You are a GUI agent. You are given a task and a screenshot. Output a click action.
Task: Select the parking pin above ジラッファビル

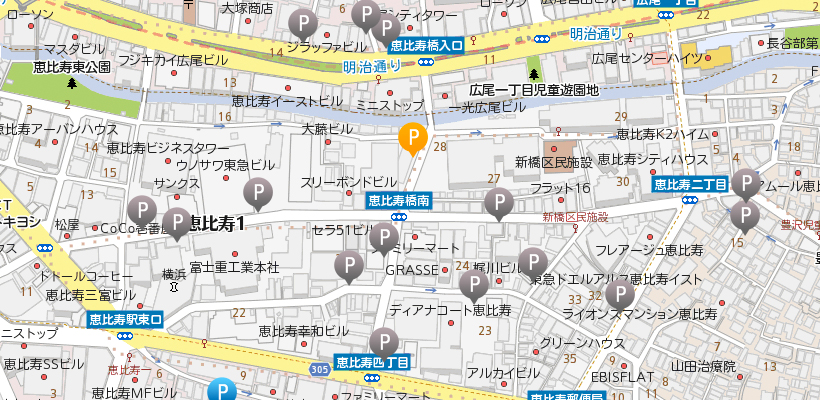tap(303, 23)
